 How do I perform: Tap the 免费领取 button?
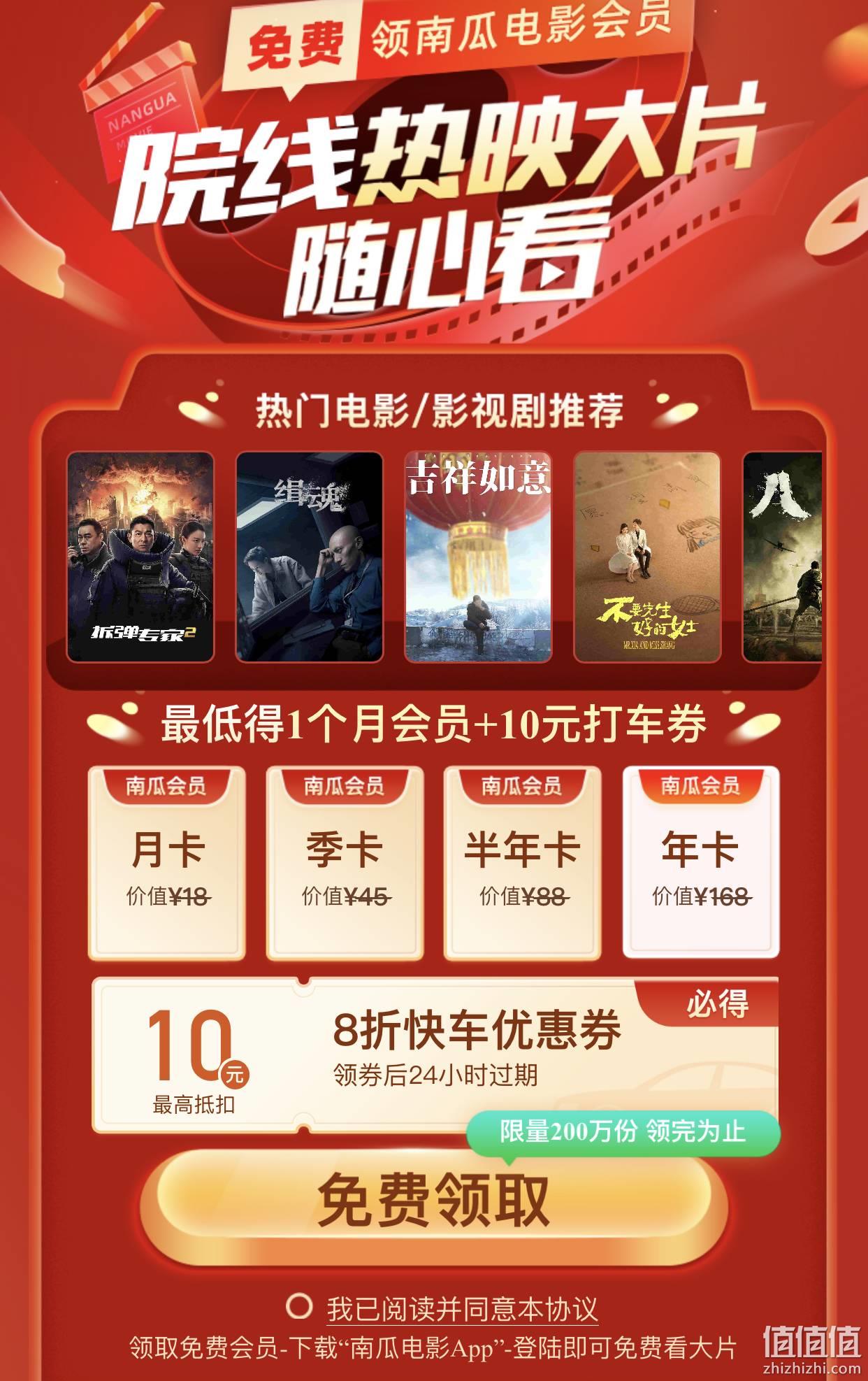point(433,1201)
